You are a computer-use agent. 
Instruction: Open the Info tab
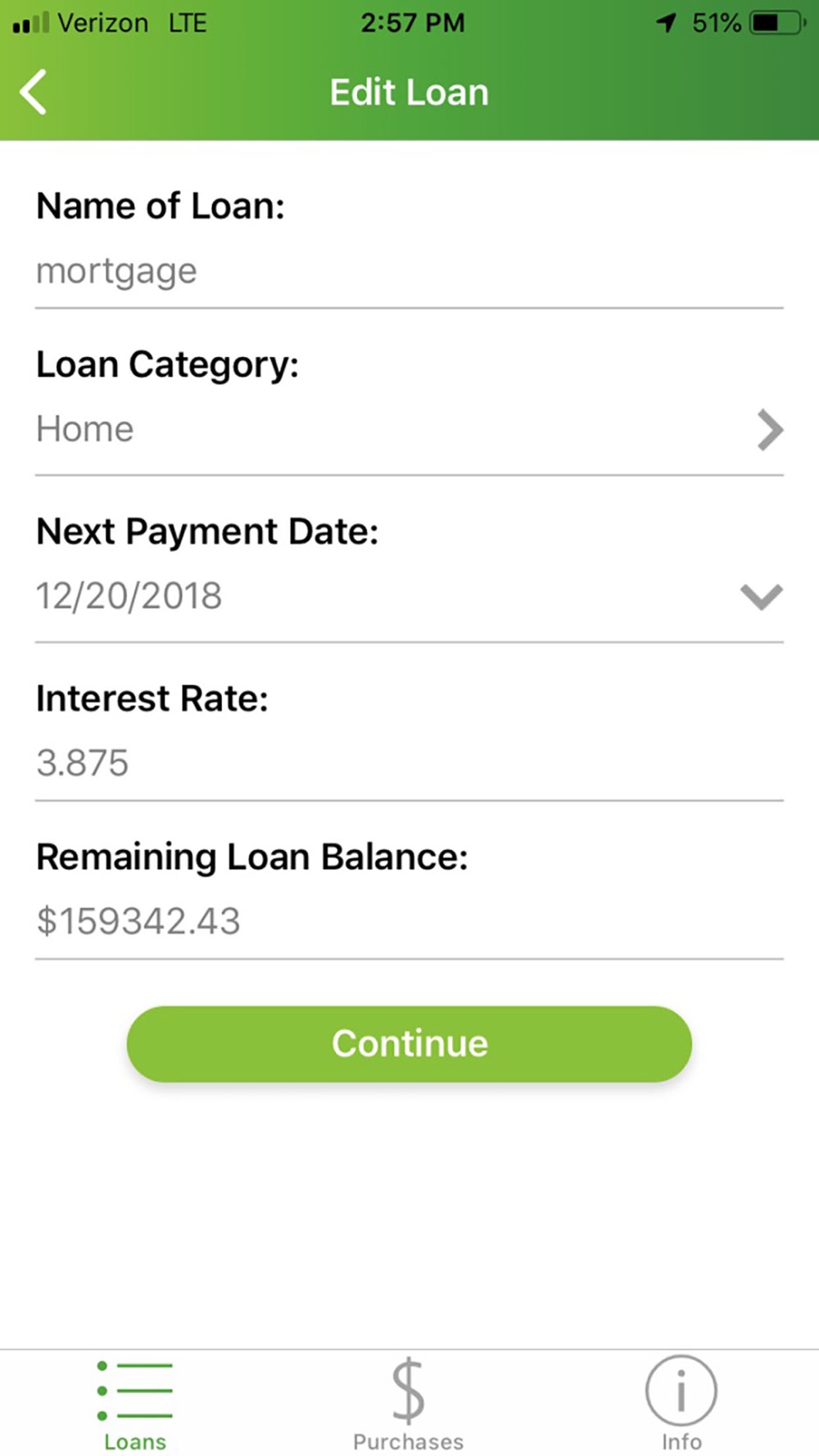tap(681, 1404)
